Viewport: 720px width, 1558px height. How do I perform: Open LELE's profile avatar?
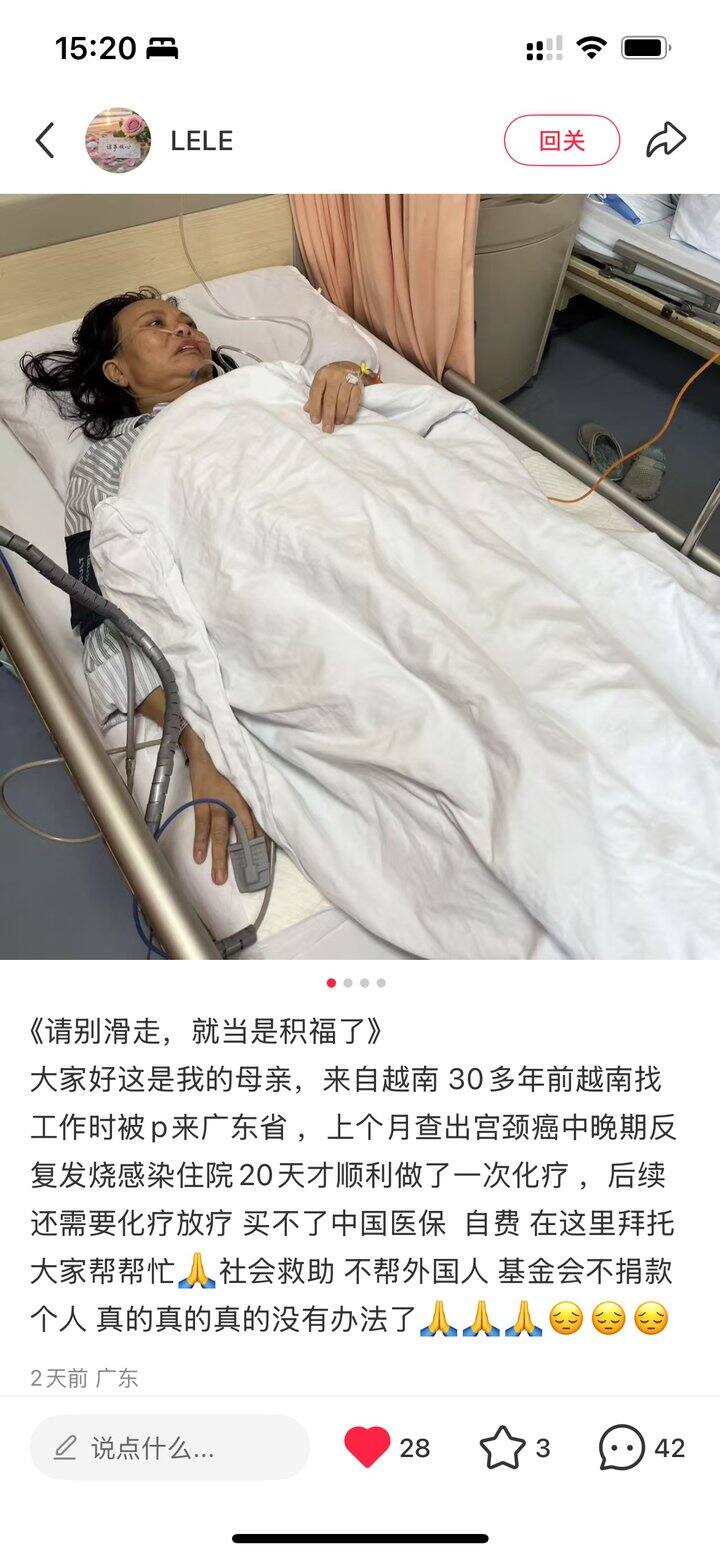[118, 141]
